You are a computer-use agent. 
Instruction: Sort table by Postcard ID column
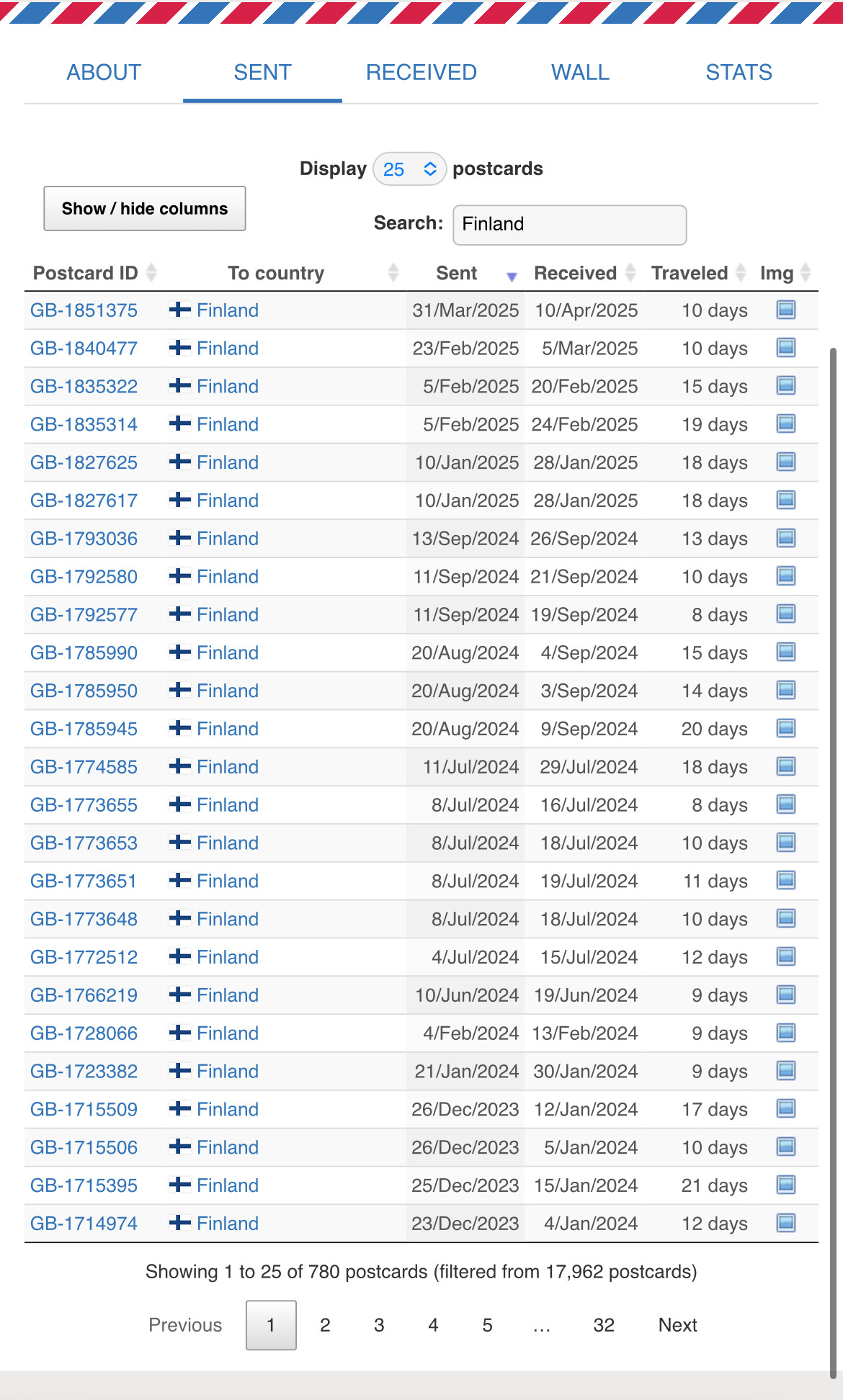click(94, 273)
